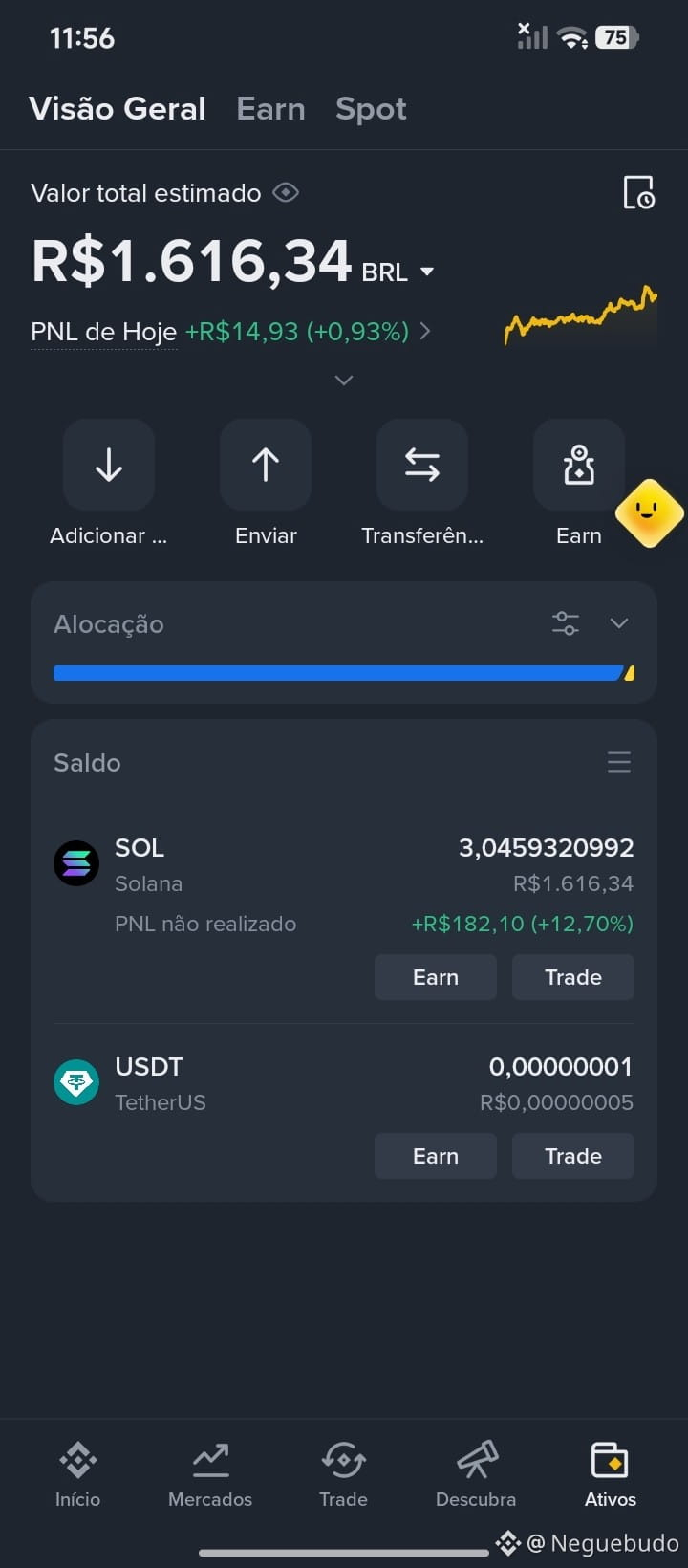Switch to the Spot top tab
This screenshot has height=1568, width=688.
[x=371, y=109]
